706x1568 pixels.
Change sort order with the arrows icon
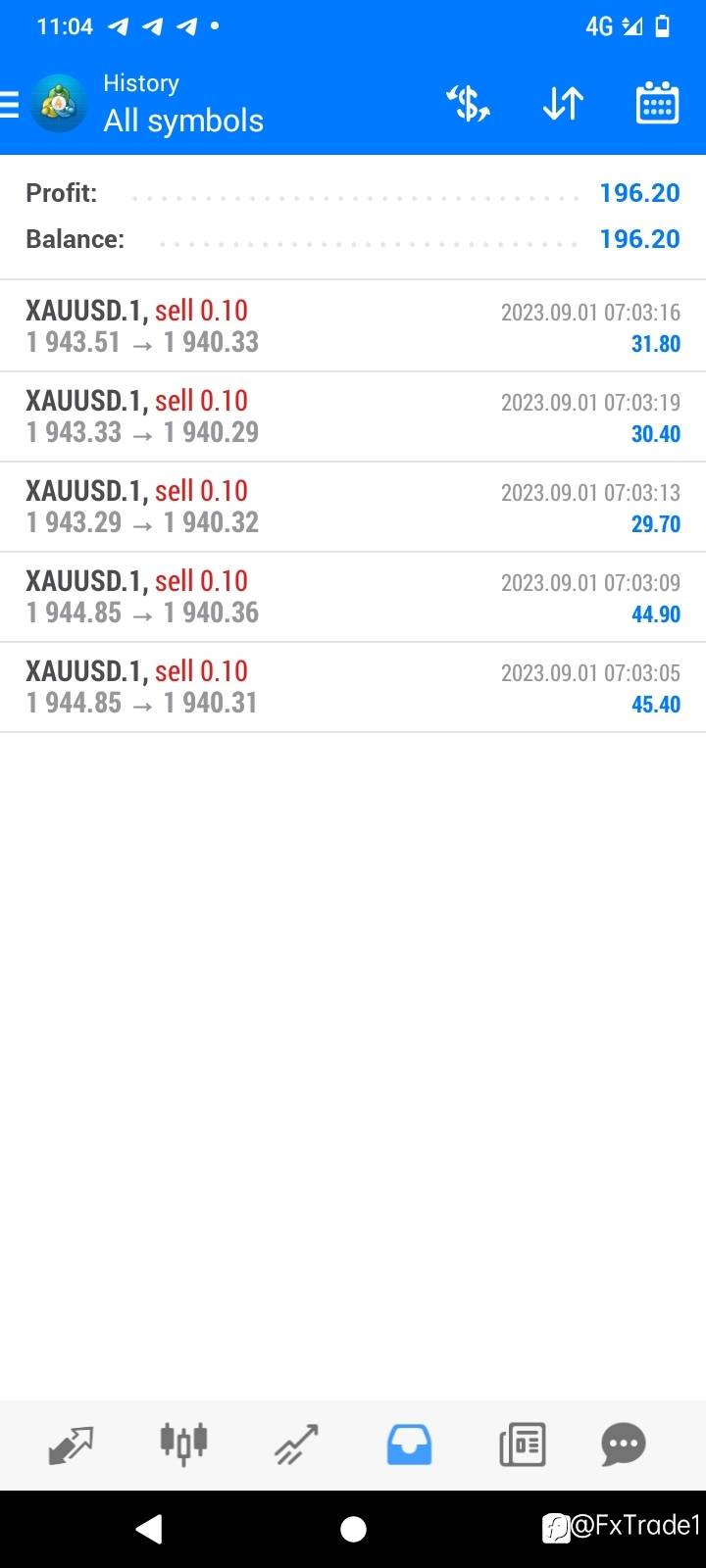tap(563, 103)
